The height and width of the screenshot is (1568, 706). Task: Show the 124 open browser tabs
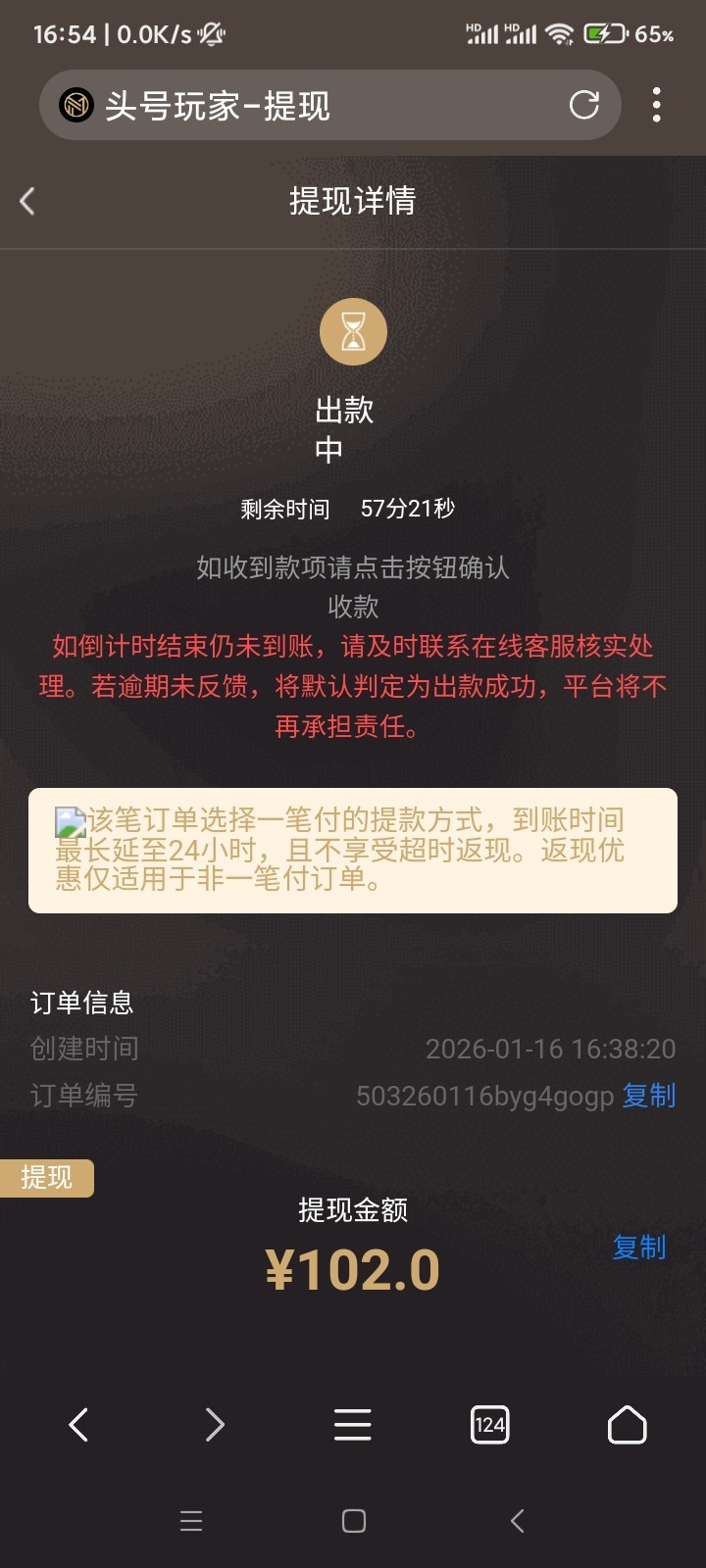[x=489, y=1424]
